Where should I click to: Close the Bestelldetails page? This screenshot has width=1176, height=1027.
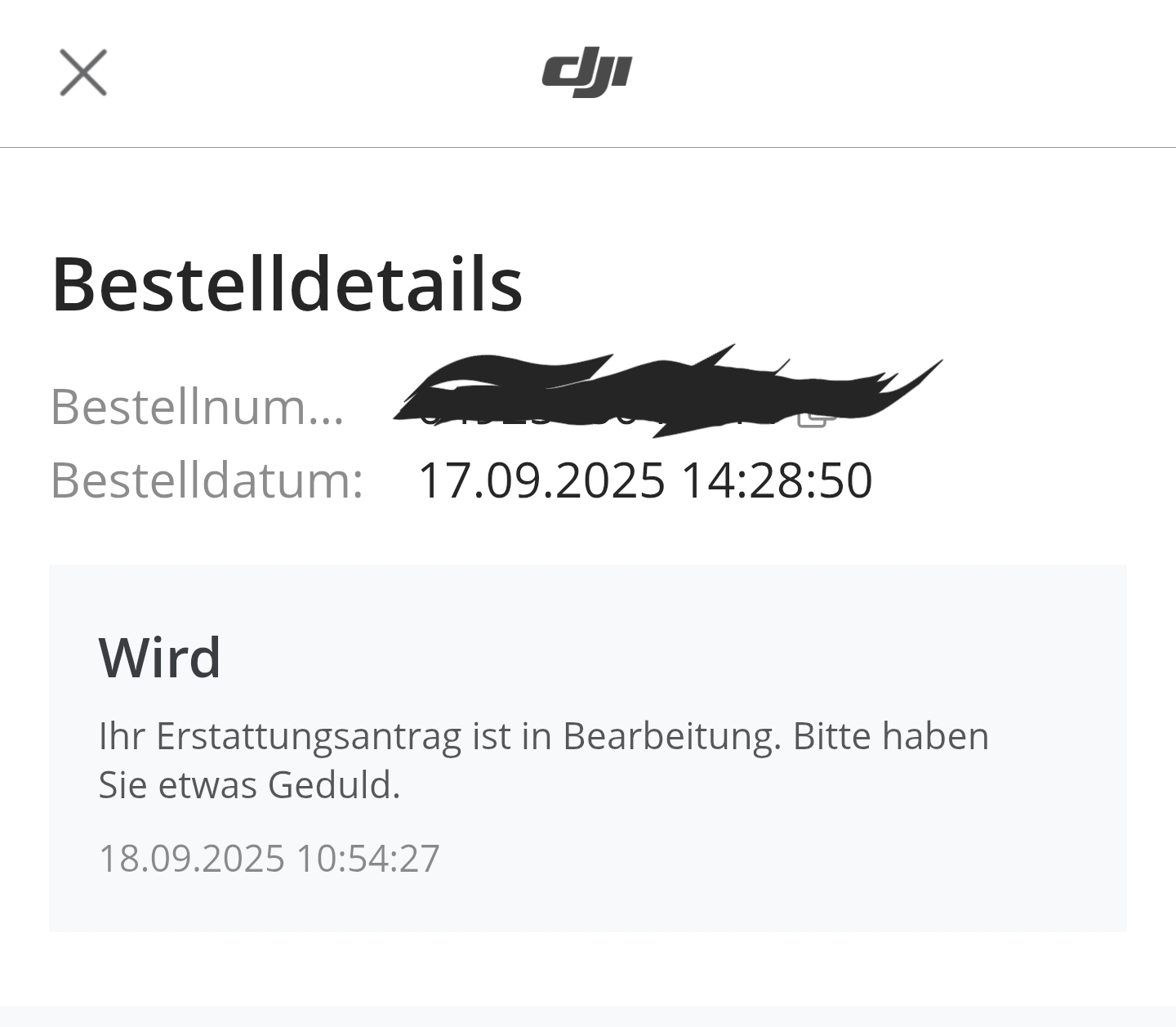[83, 73]
